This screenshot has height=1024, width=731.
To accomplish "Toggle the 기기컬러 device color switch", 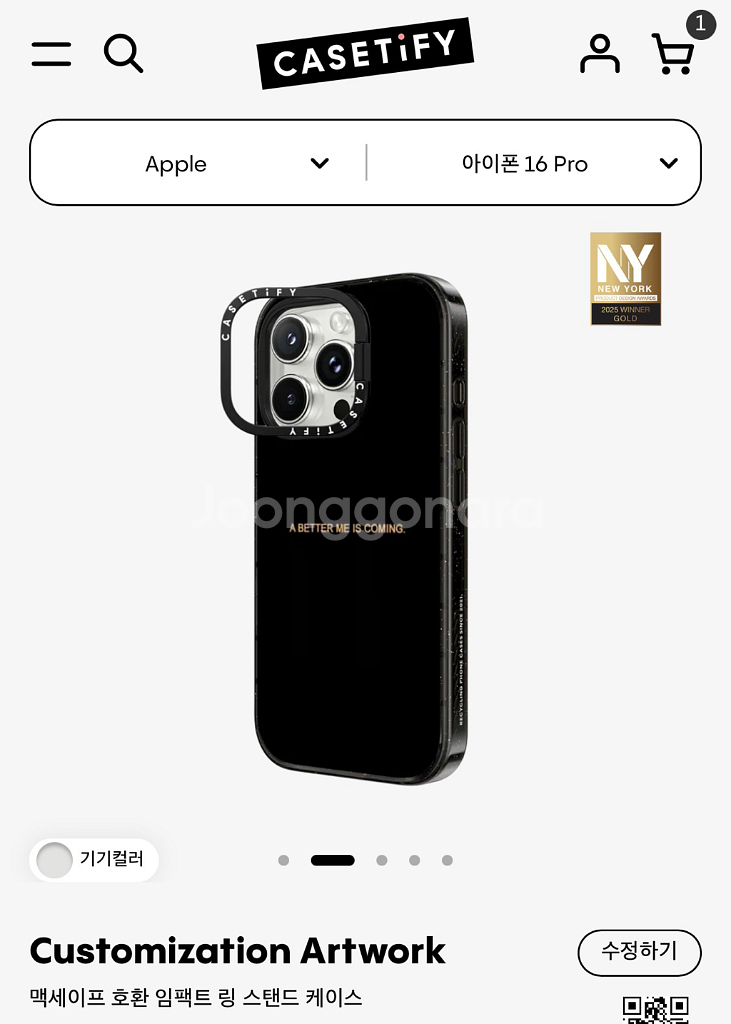I will (93, 860).
